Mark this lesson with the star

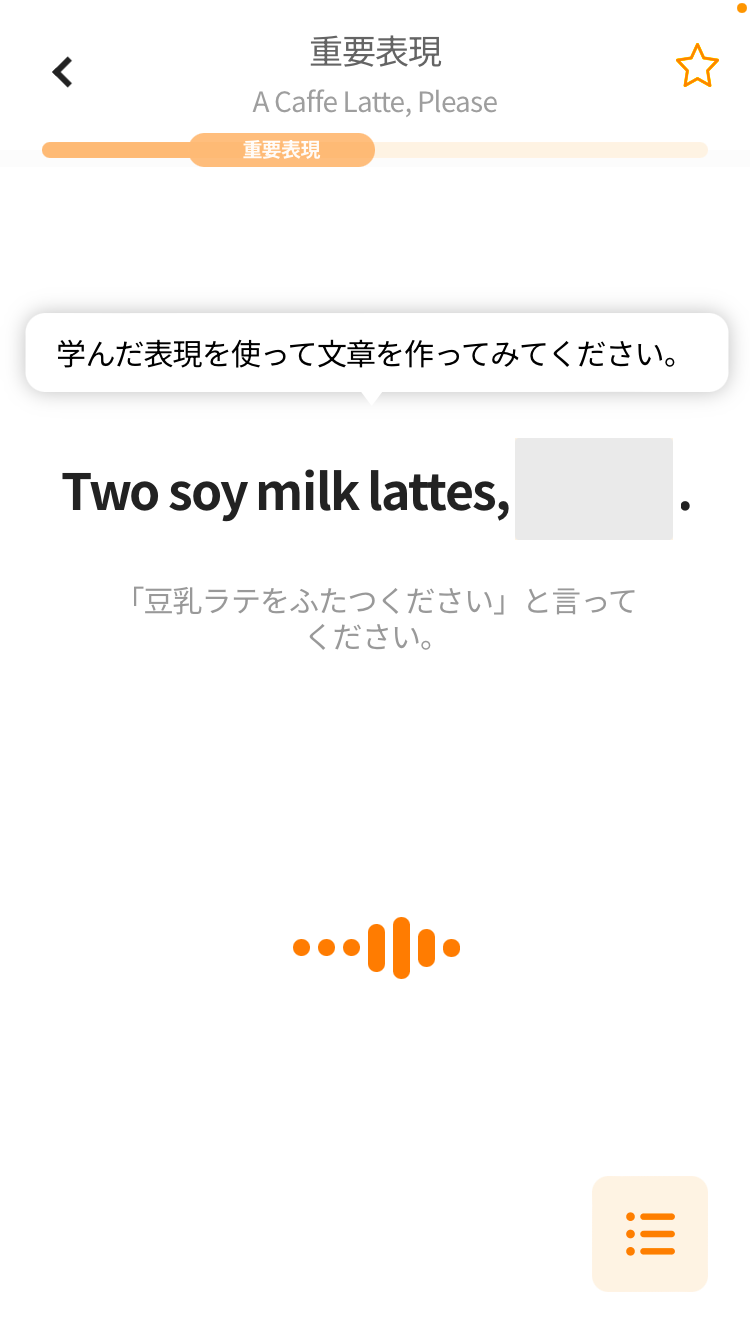[x=697, y=67]
